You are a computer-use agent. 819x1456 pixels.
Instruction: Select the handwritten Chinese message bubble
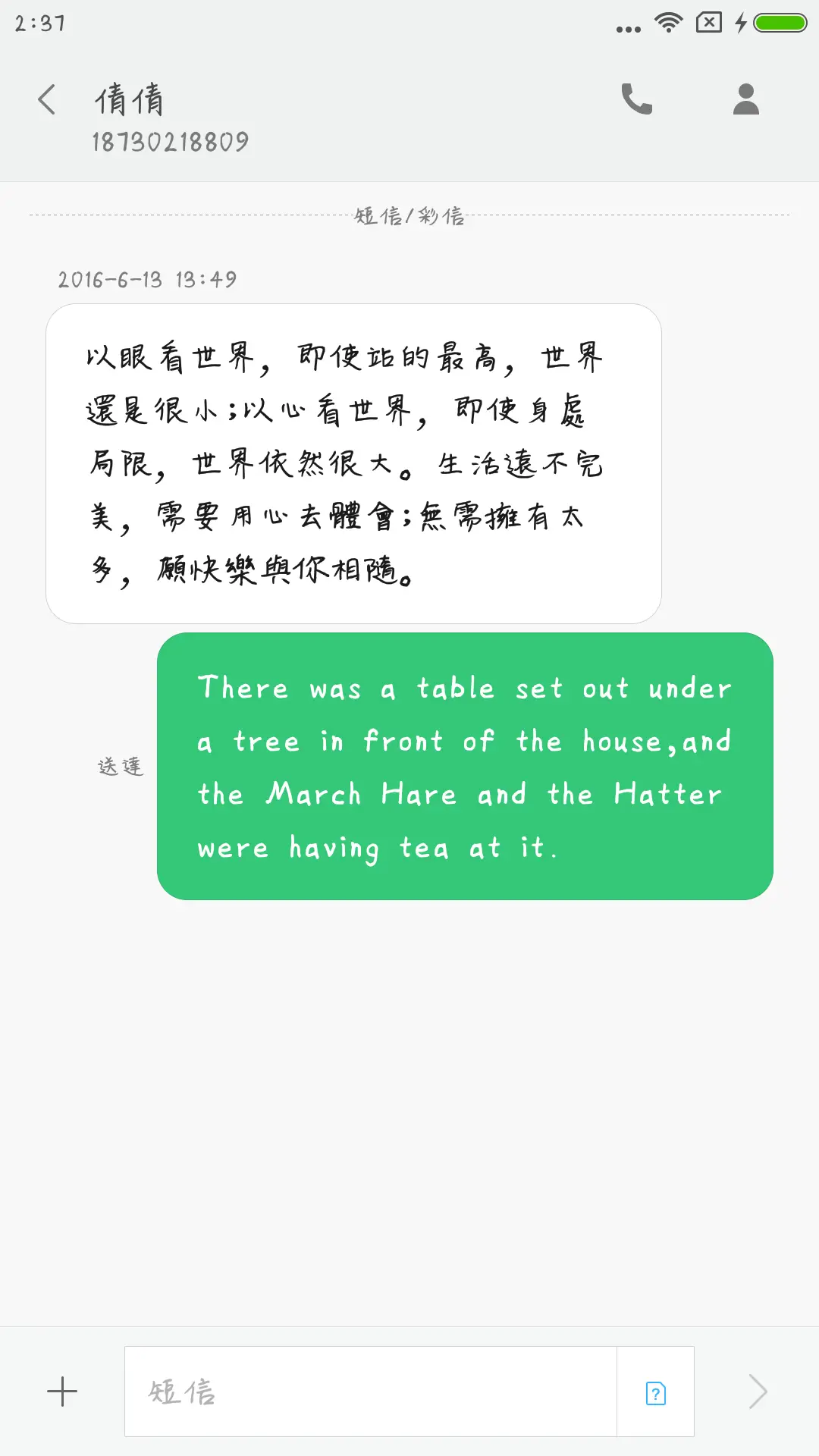(354, 463)
